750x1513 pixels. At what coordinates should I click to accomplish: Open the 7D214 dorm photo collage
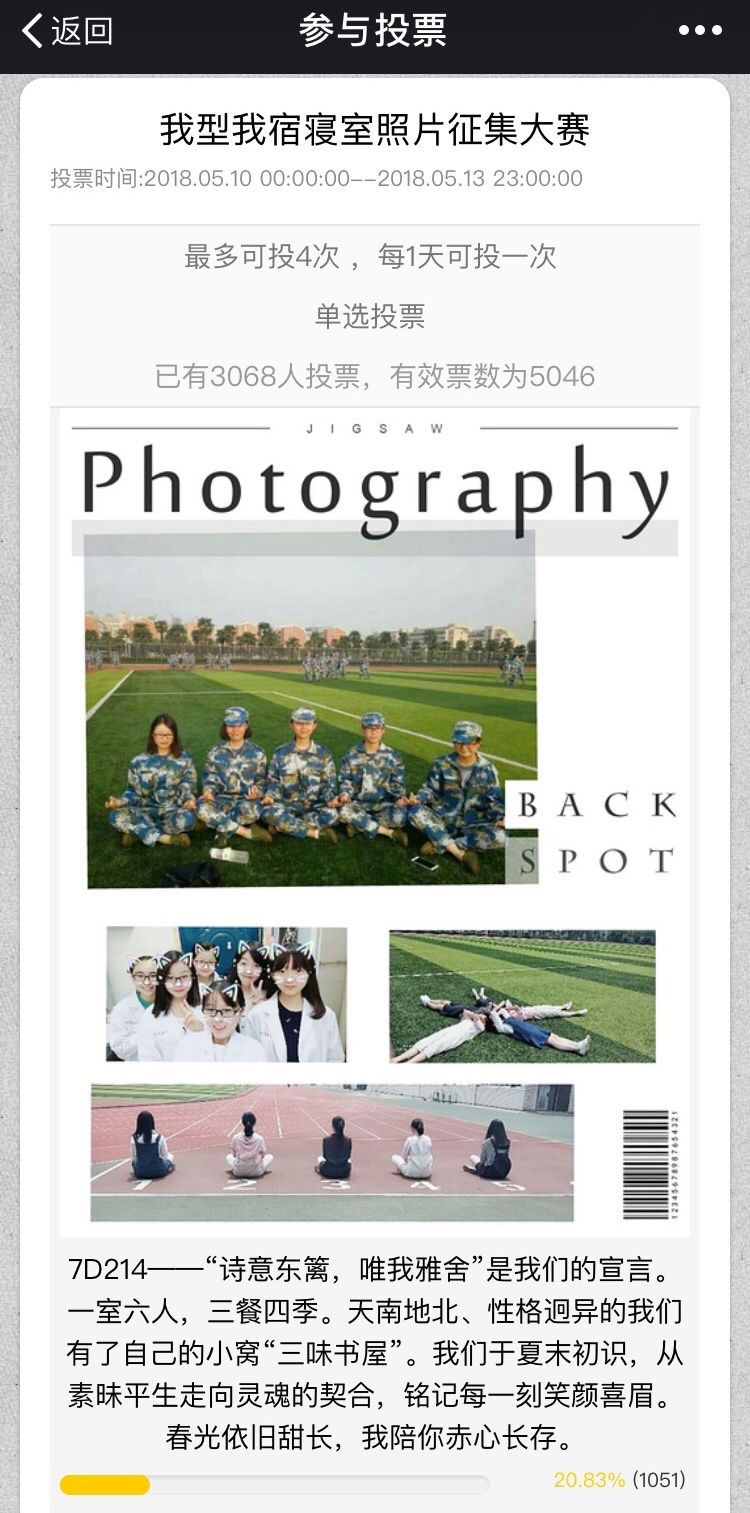(375, 822)
